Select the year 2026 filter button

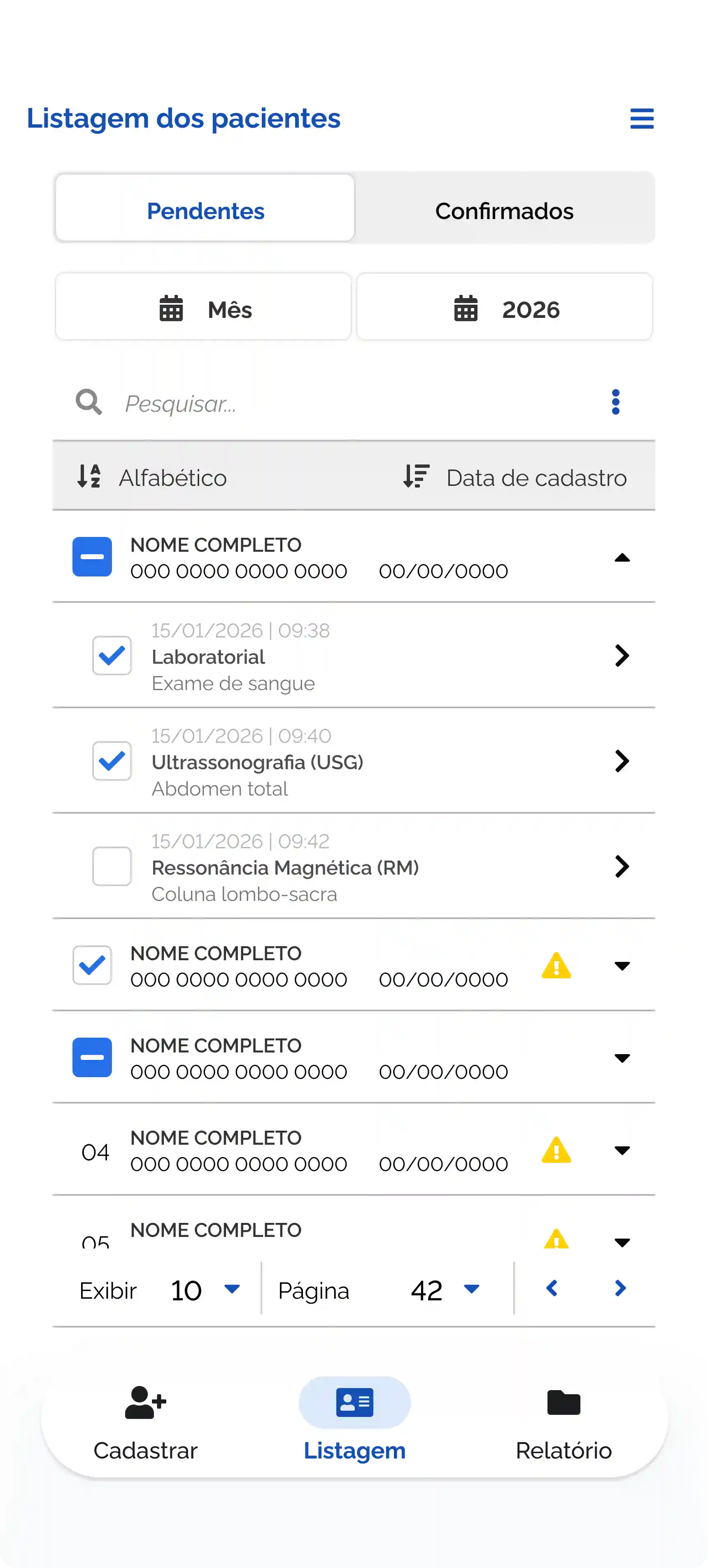click(x=504, y=308)
